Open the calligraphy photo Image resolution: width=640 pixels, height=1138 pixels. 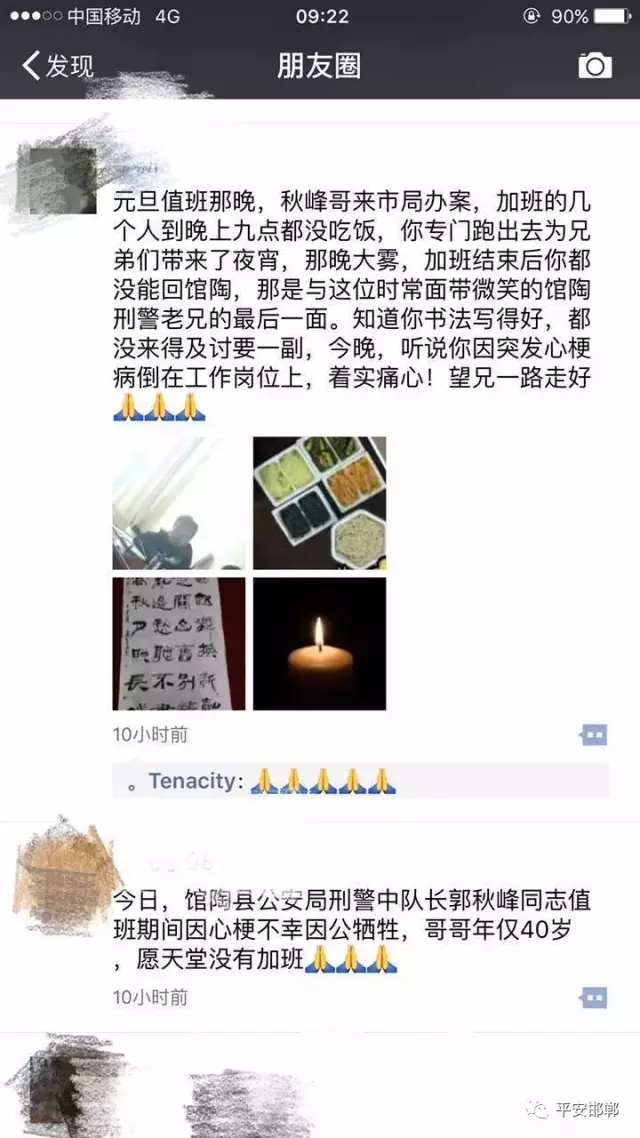(x=178, y=643)
